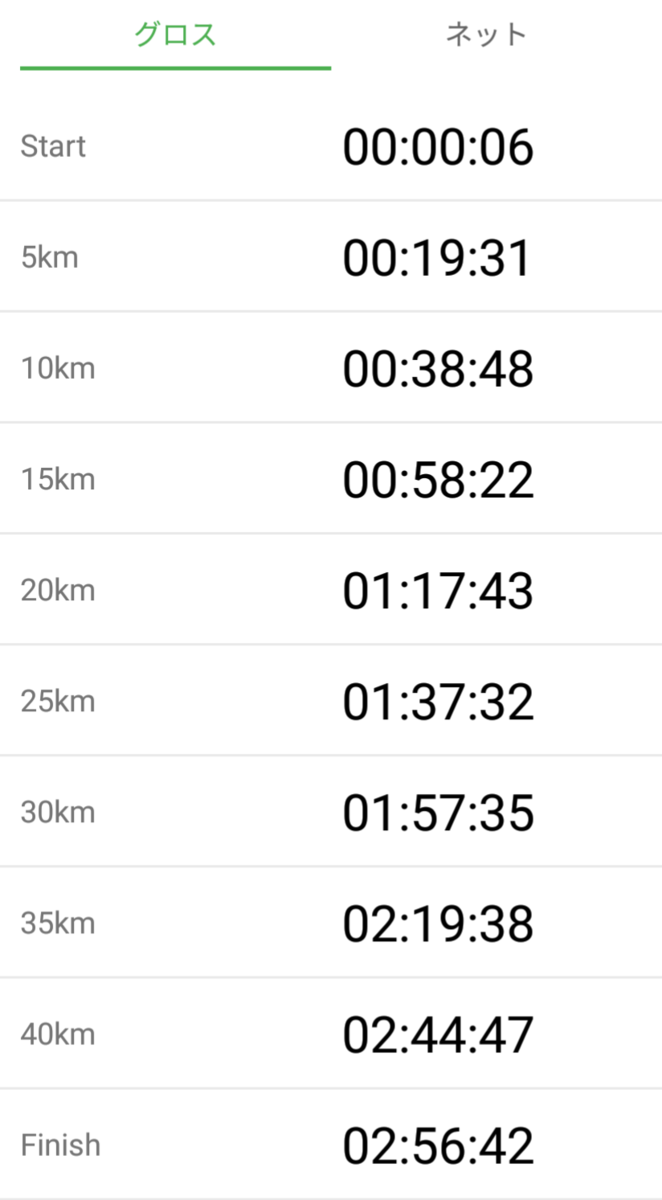The height and width of the screenshot is (1200, 662).
Task: Switch to the ネット tab
Action: pos(486,36)
